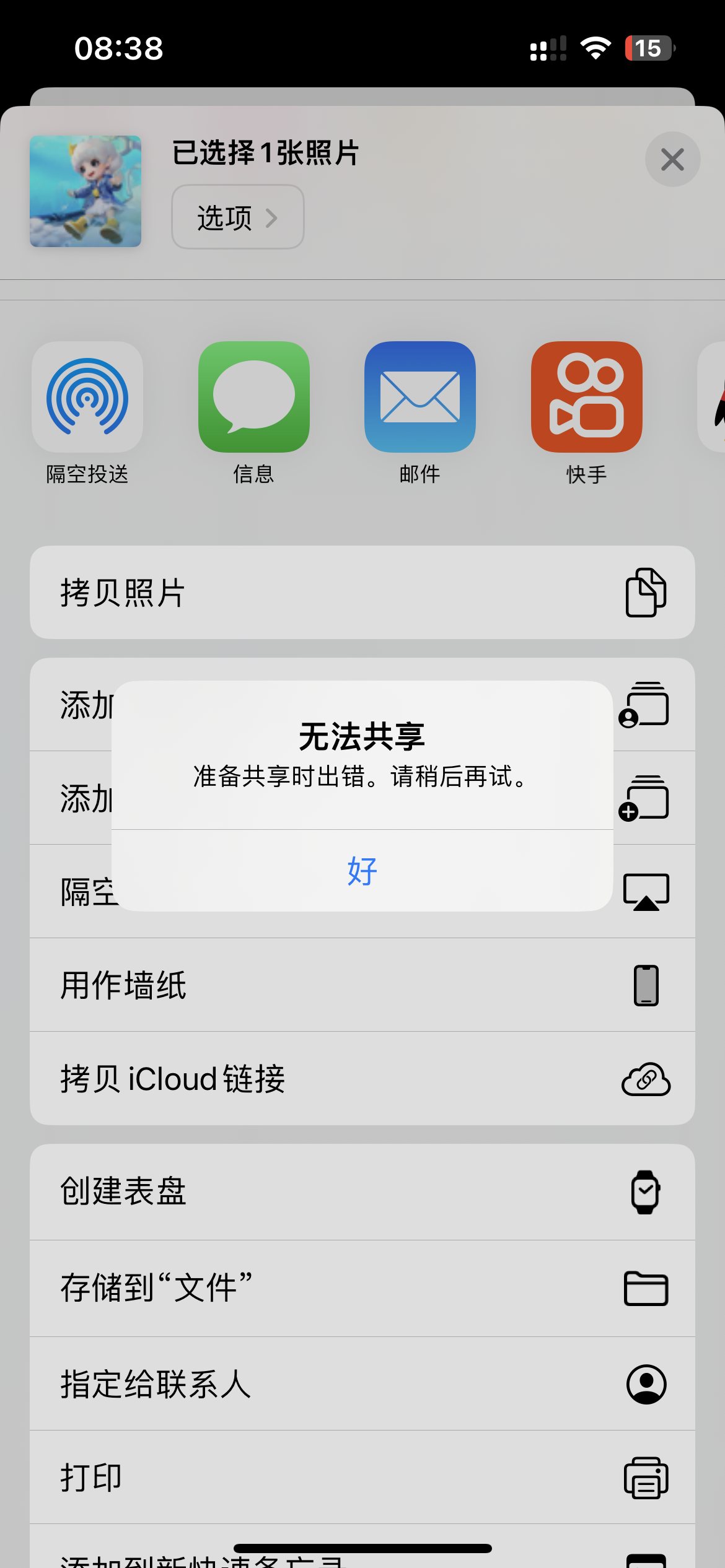Open 创建表盘 watch face option

pos(362,1191)
